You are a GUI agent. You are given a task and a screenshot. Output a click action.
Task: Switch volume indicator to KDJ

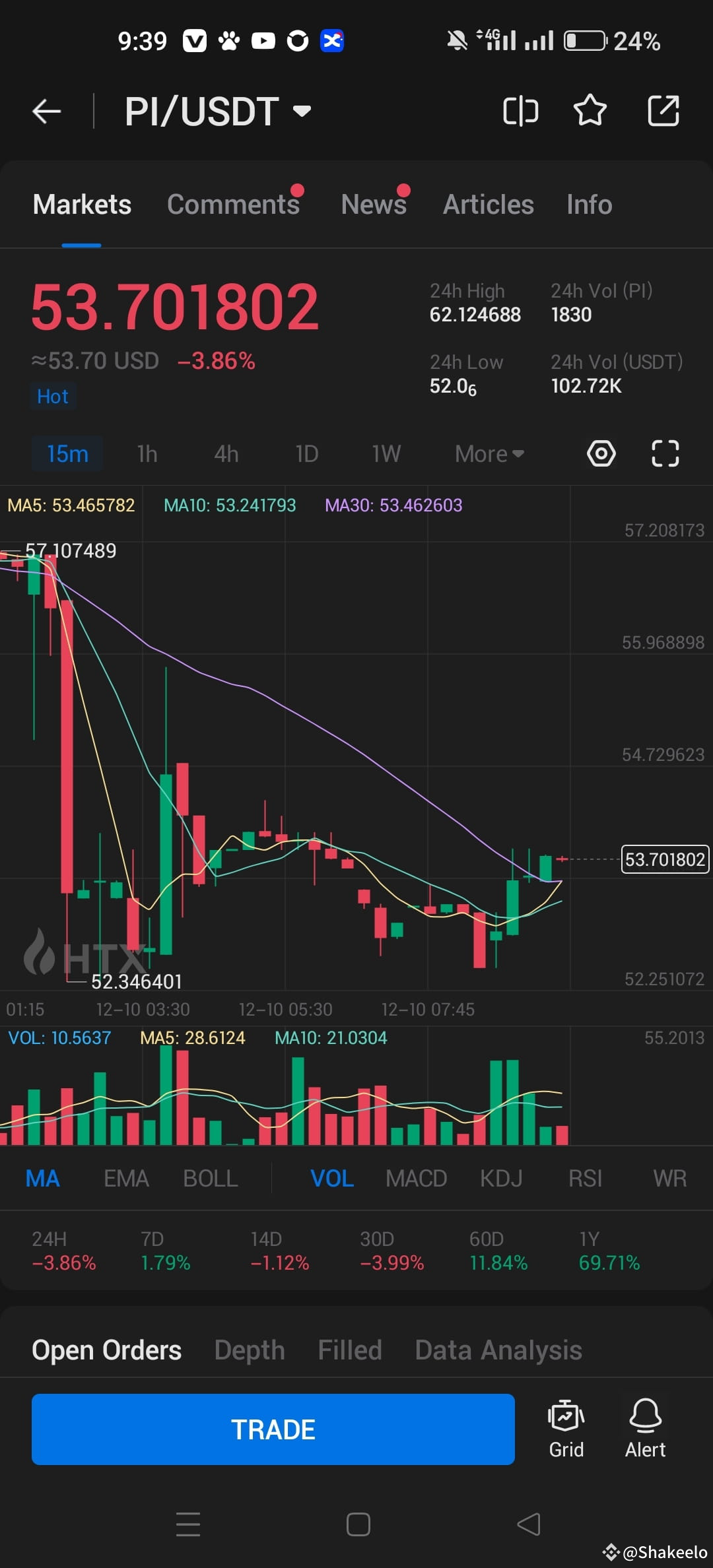coord(501,1178)
